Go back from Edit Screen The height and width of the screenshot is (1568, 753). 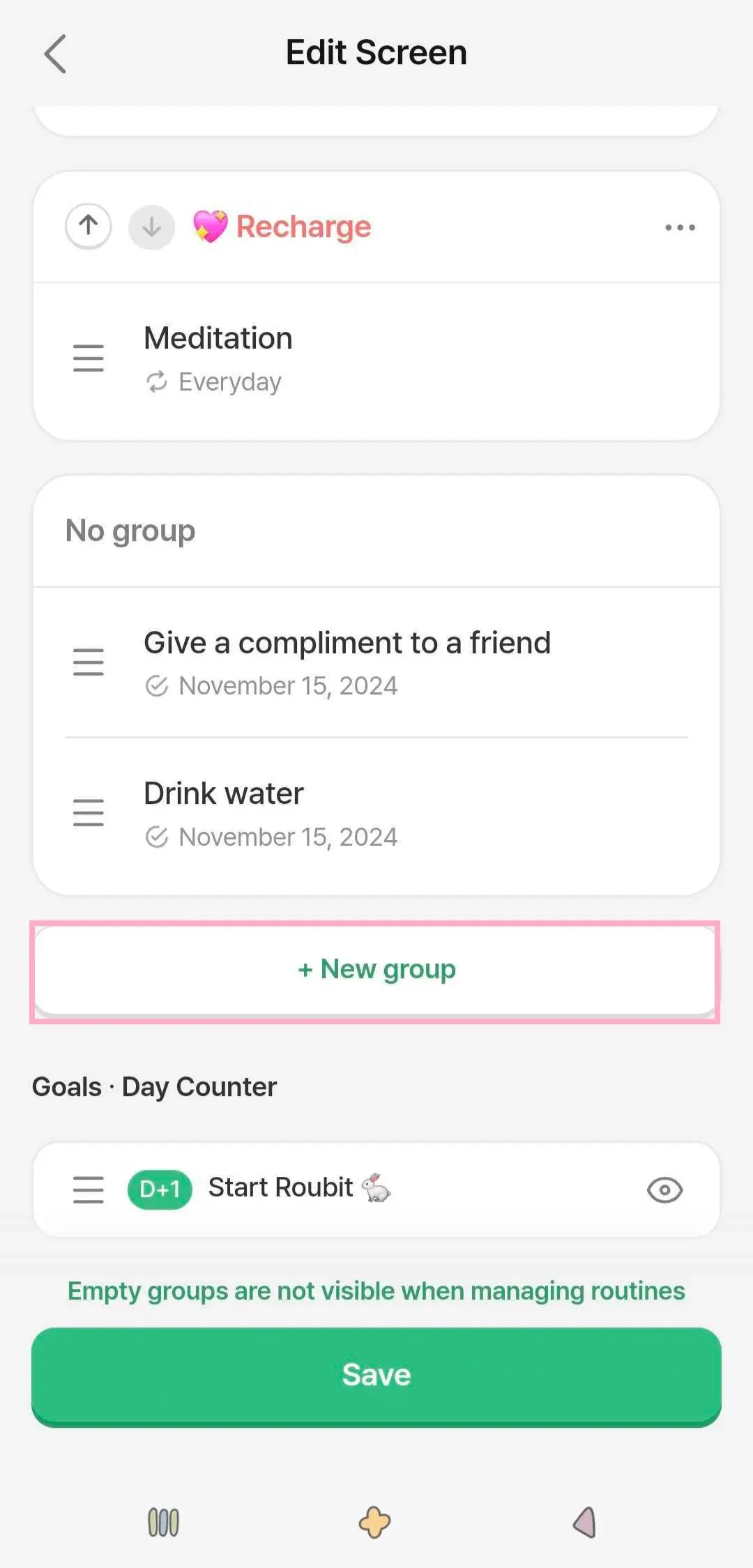click(x=55, y=54)
